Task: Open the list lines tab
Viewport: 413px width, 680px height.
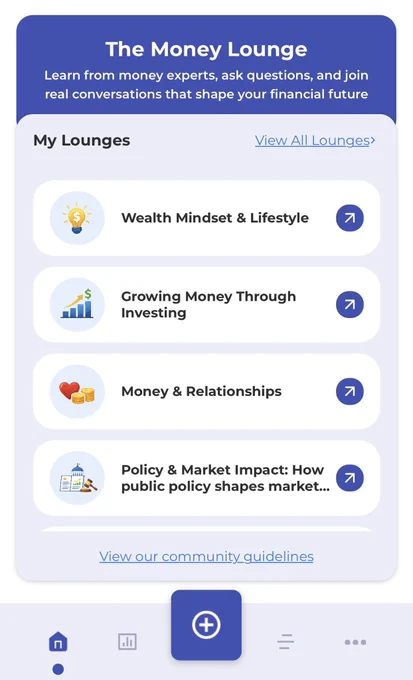Action: (285, 641)
